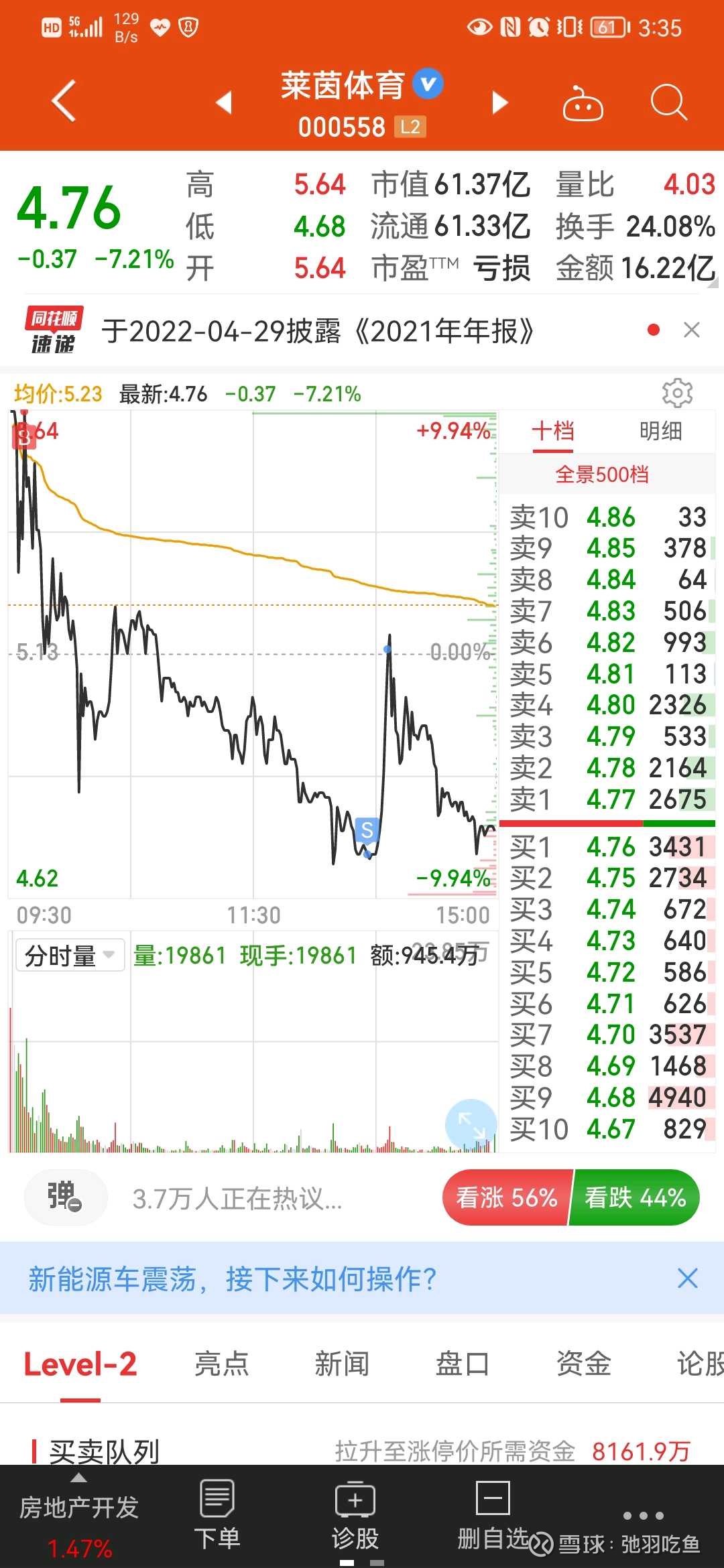Open the chart settings gear

[x=678, y=393]
